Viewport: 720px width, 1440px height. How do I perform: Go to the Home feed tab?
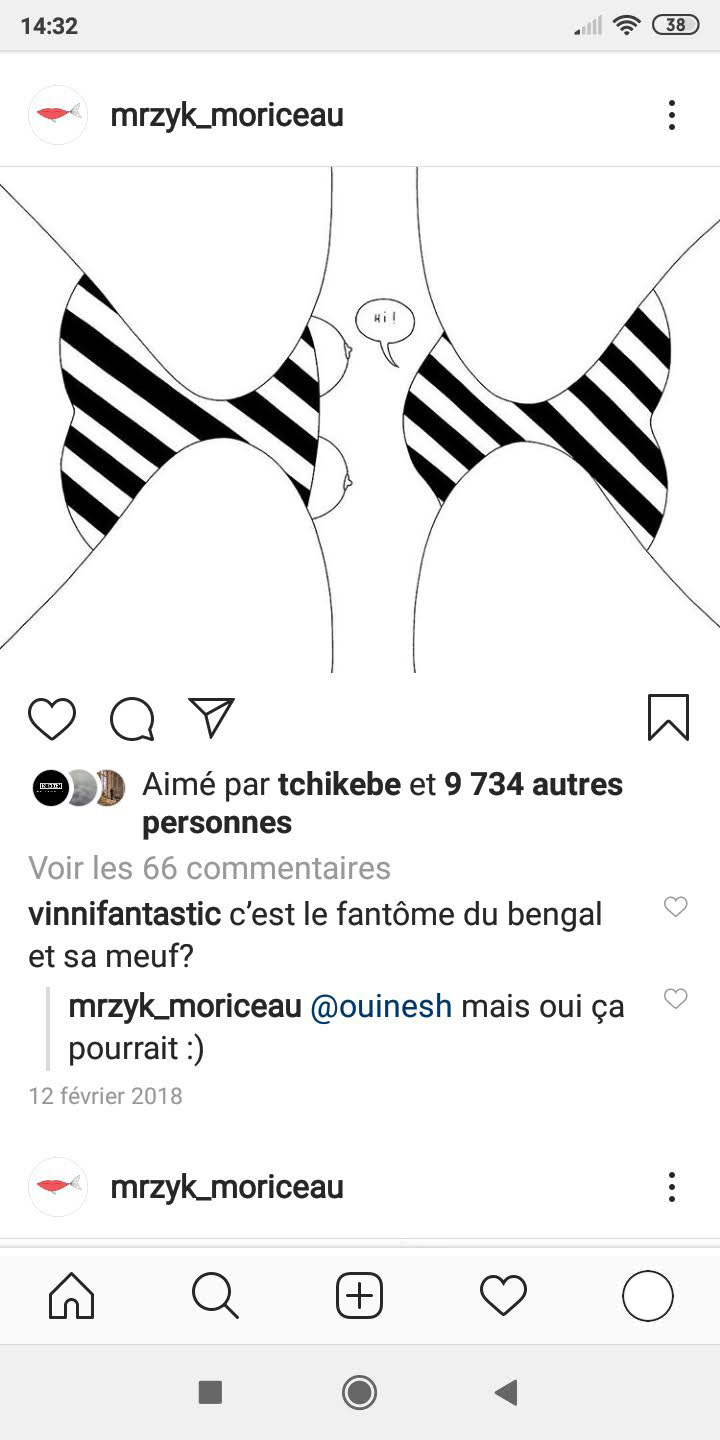pos(72,1297)
